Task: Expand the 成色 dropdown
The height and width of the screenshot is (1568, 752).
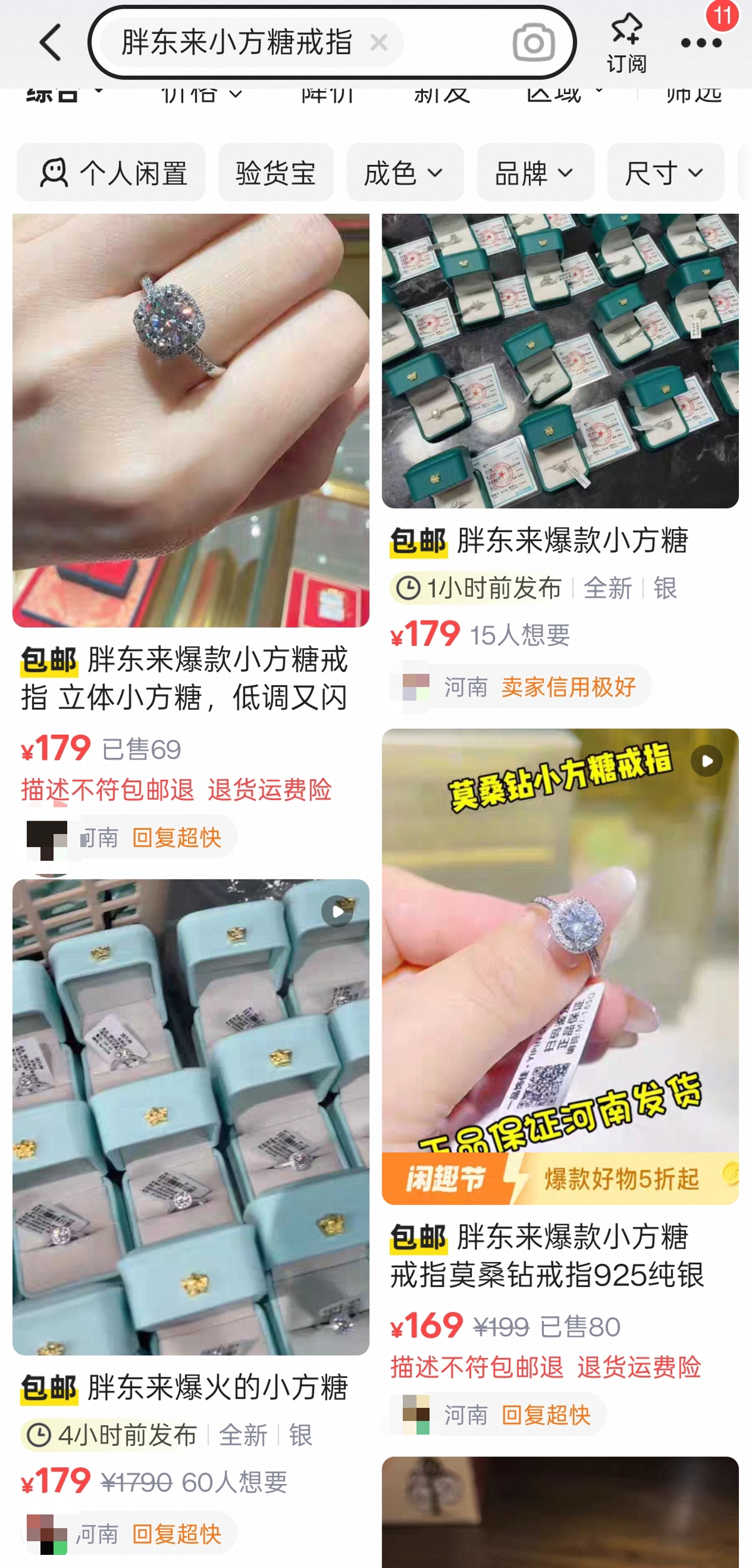Action: [405, 172]
